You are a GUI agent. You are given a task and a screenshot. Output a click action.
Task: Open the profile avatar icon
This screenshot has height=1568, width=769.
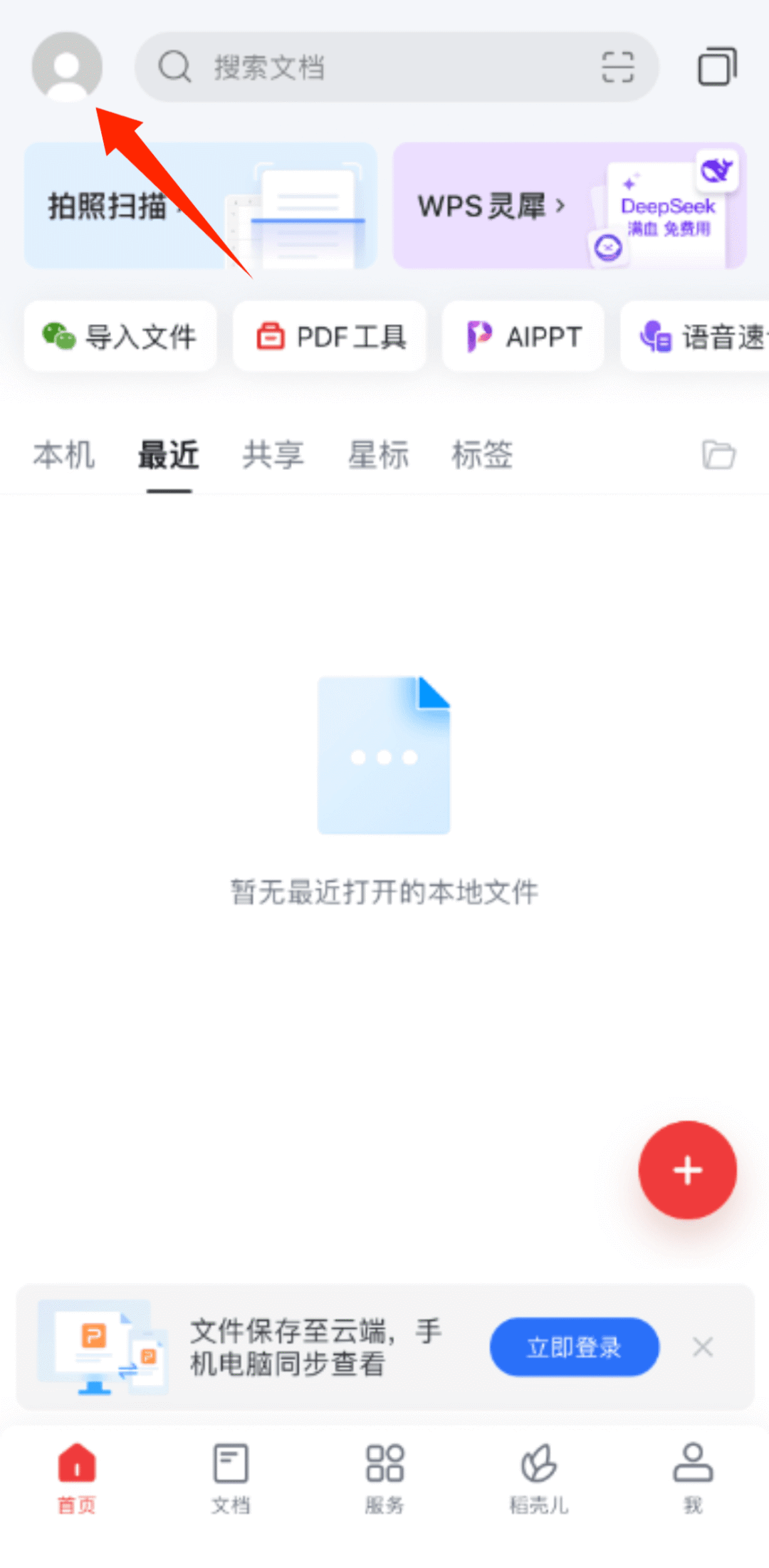68,68
